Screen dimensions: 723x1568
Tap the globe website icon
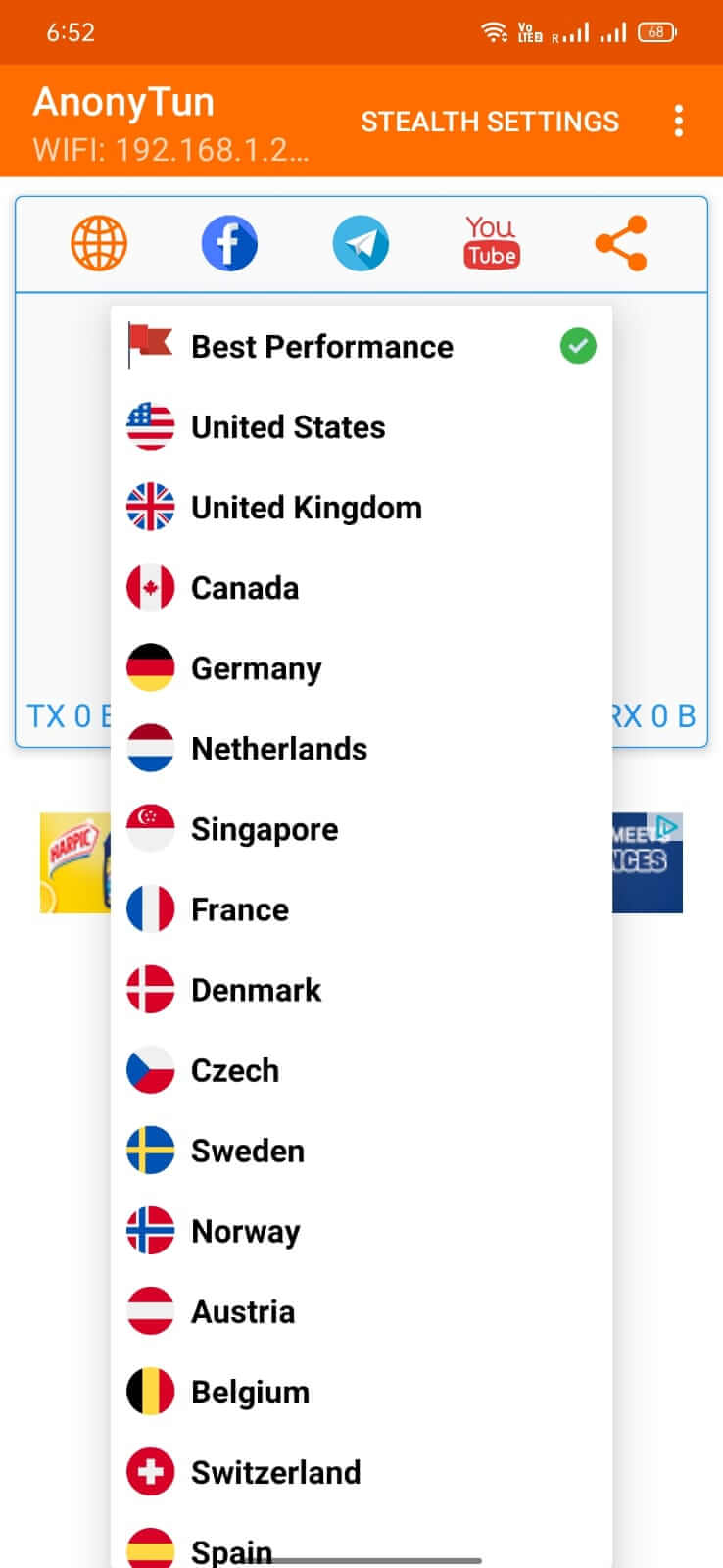tap(99, 243)
